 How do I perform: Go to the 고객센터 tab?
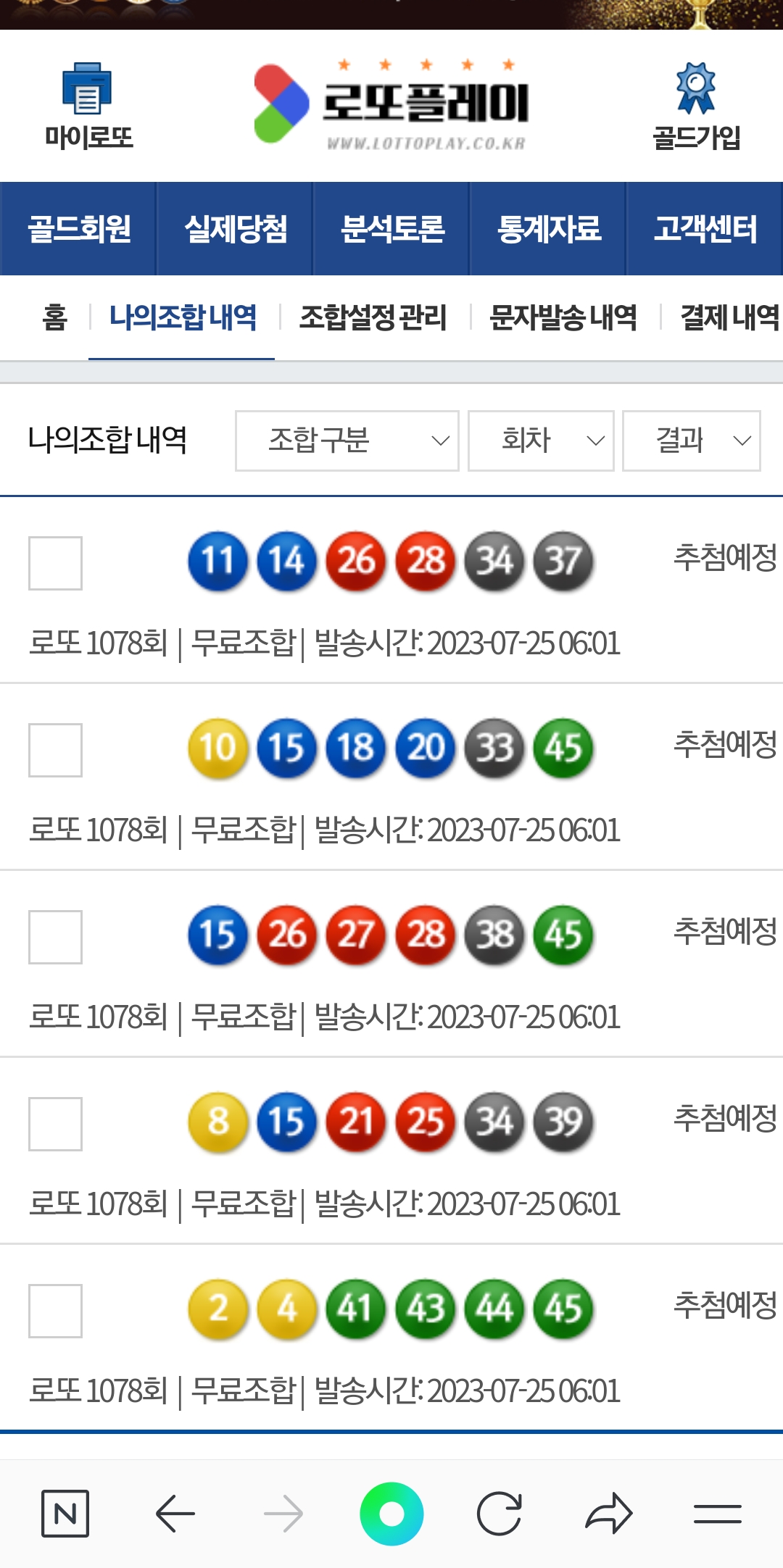coord(705,229)
